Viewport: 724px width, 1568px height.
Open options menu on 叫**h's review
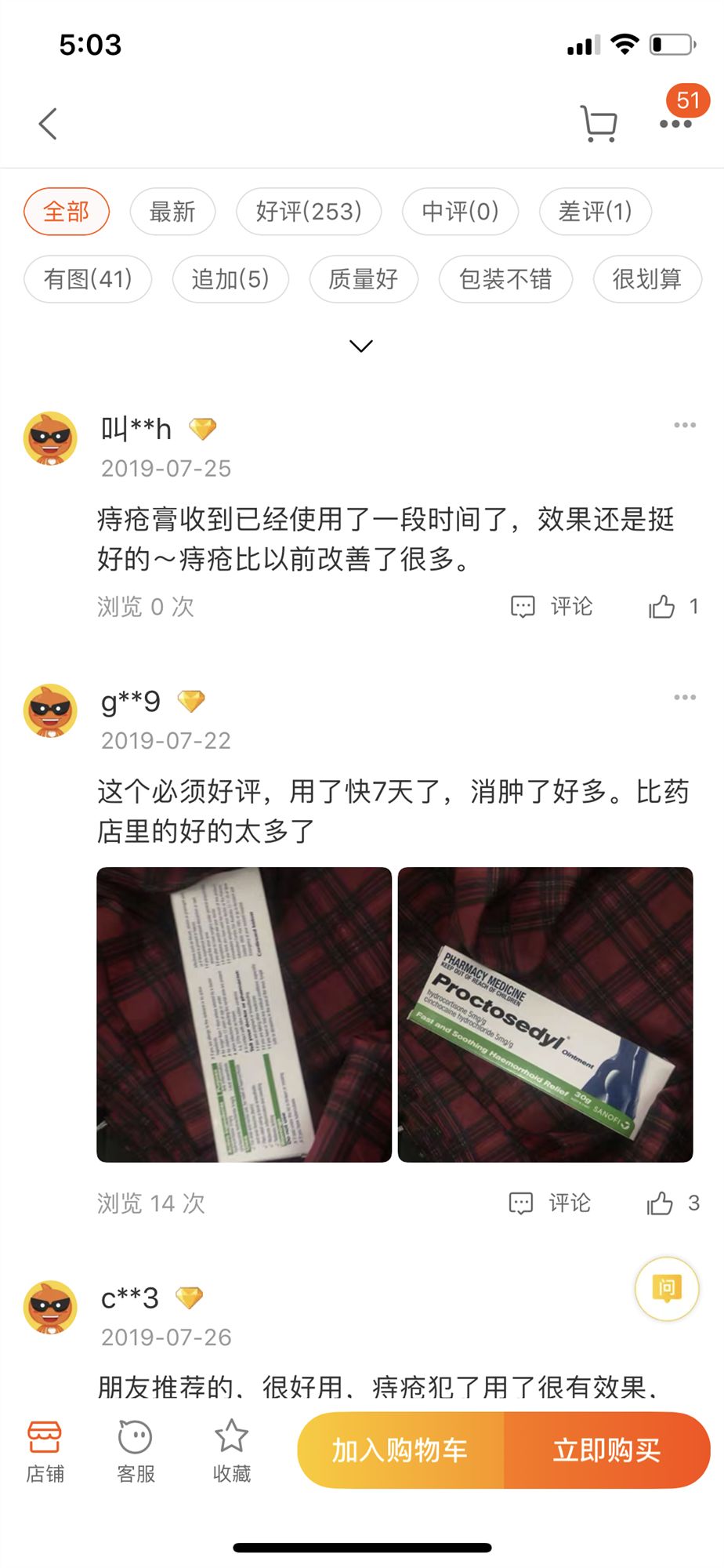(x=682, y=424)
